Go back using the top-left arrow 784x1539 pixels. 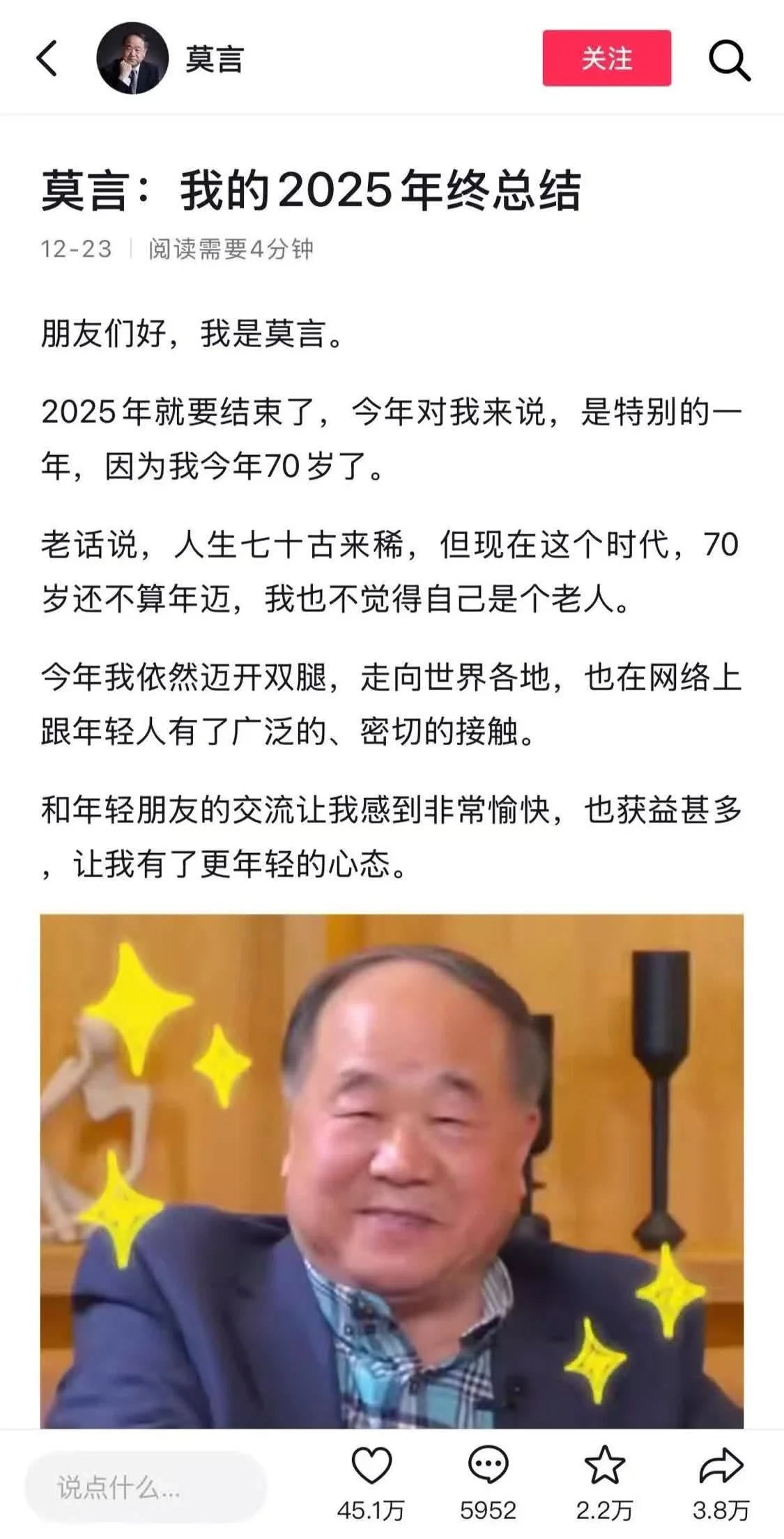(x=47, y=58)
